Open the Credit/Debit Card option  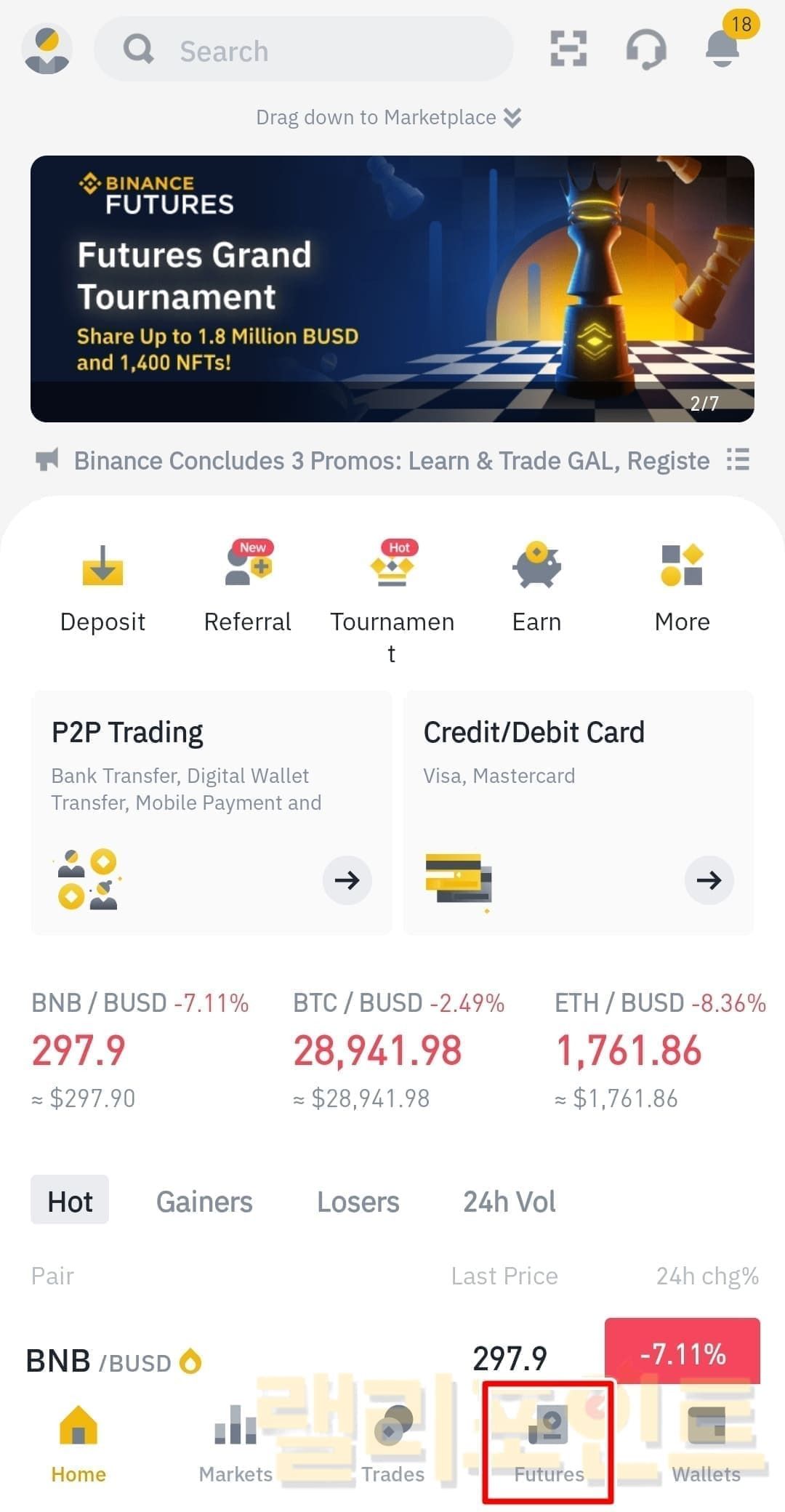(x=578, y=811)
